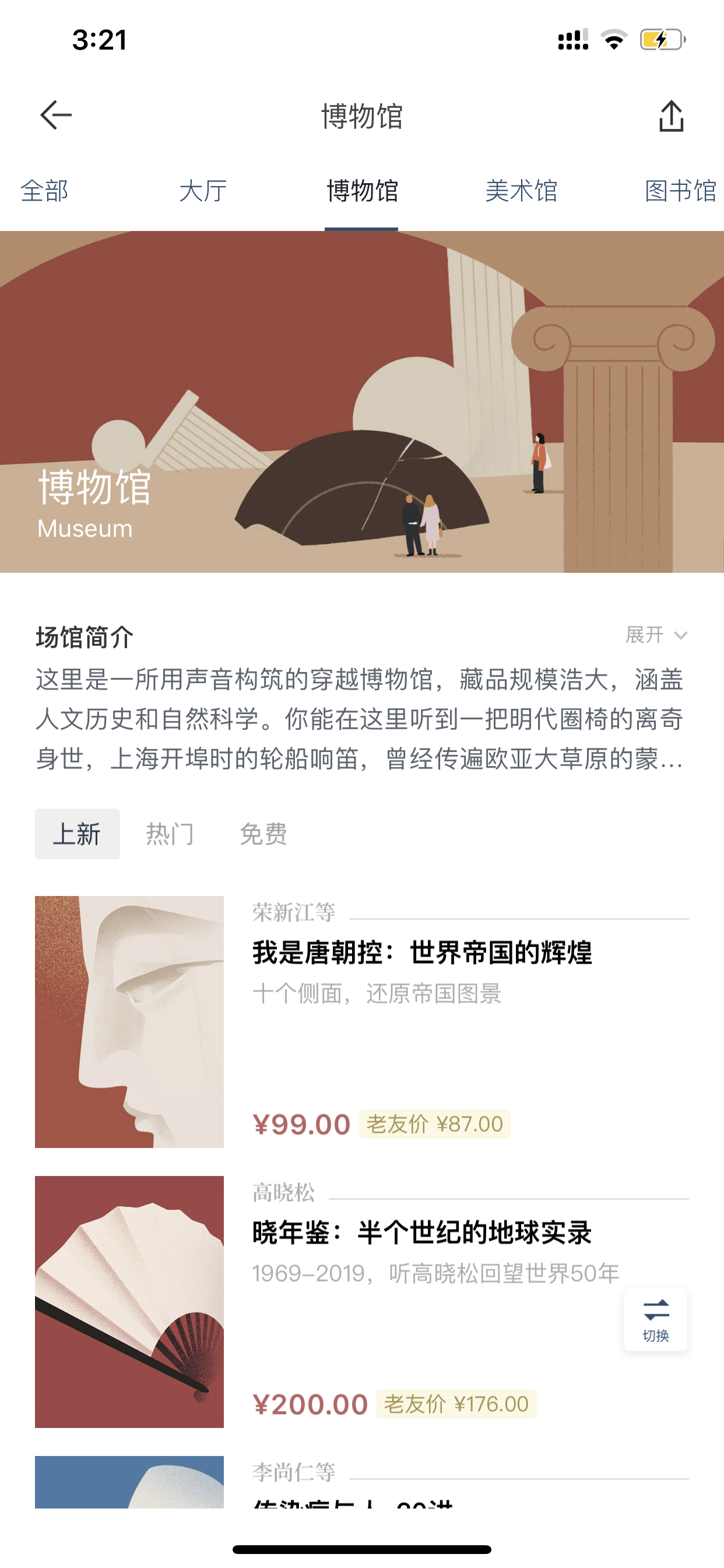
Task: Show 热门 items
Action: coord(170,834)
